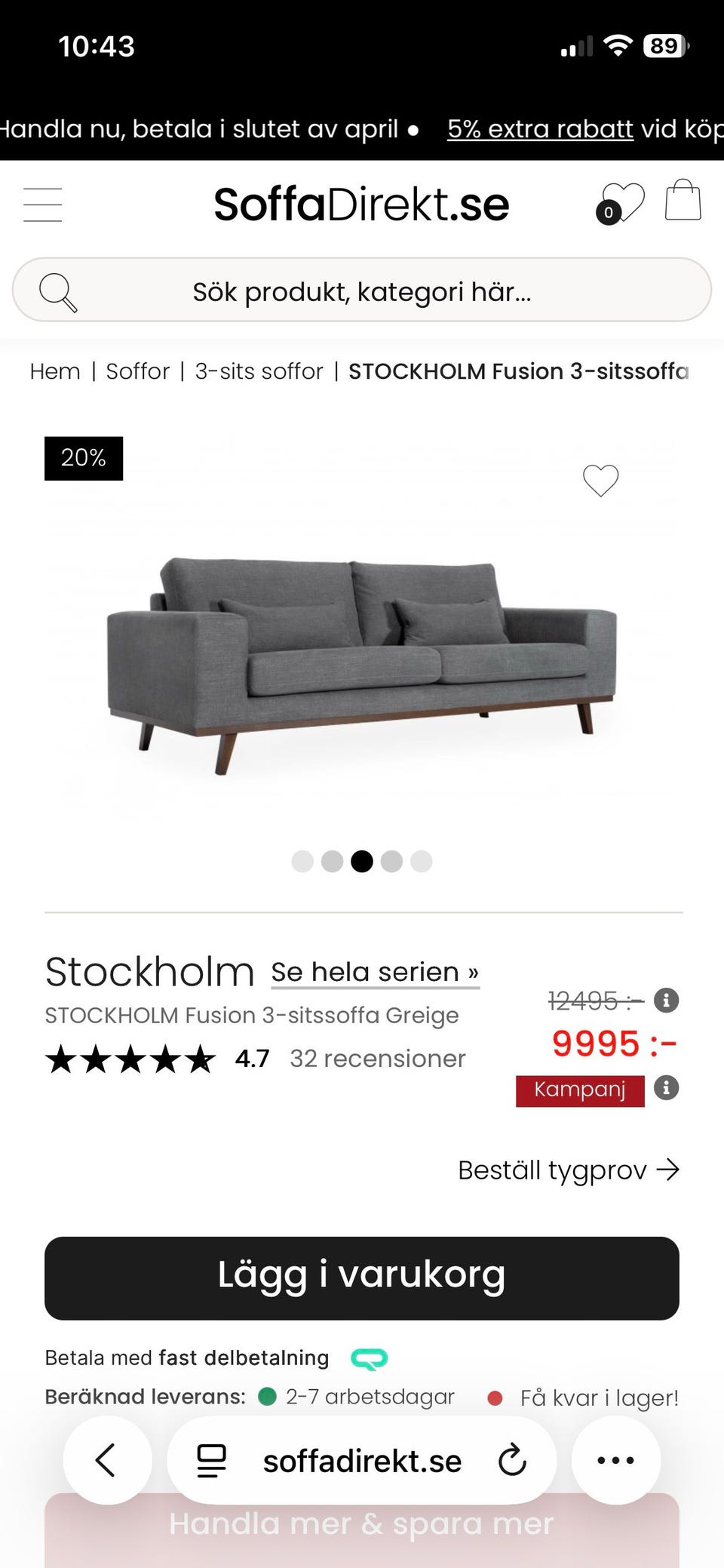Click the magnifier icon in the search bar
Image resolution: width=724 pixels, height=1568 pixels.
click(x=59, y=291)
